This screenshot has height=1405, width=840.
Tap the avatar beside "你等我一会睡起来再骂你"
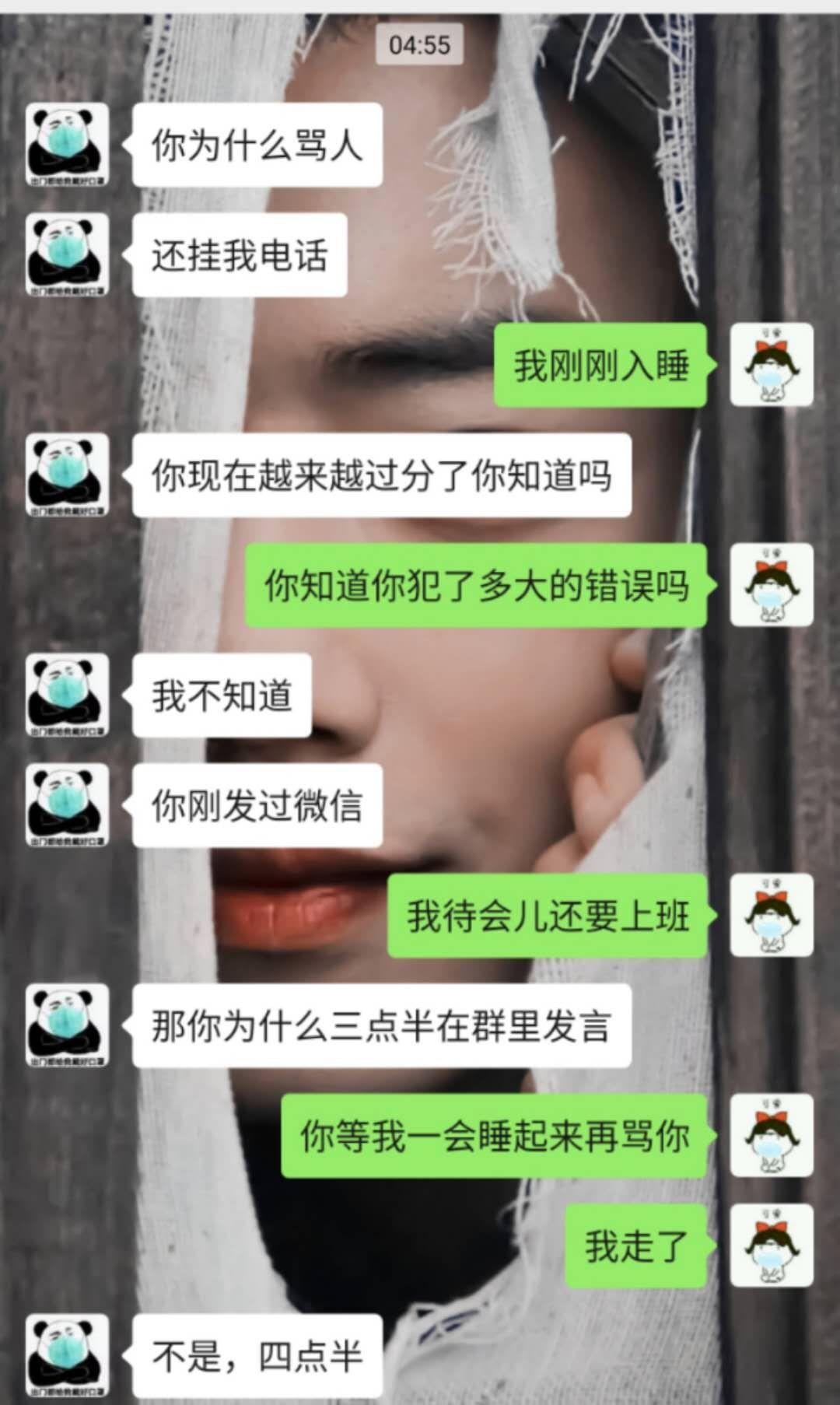pos(772,1135)
